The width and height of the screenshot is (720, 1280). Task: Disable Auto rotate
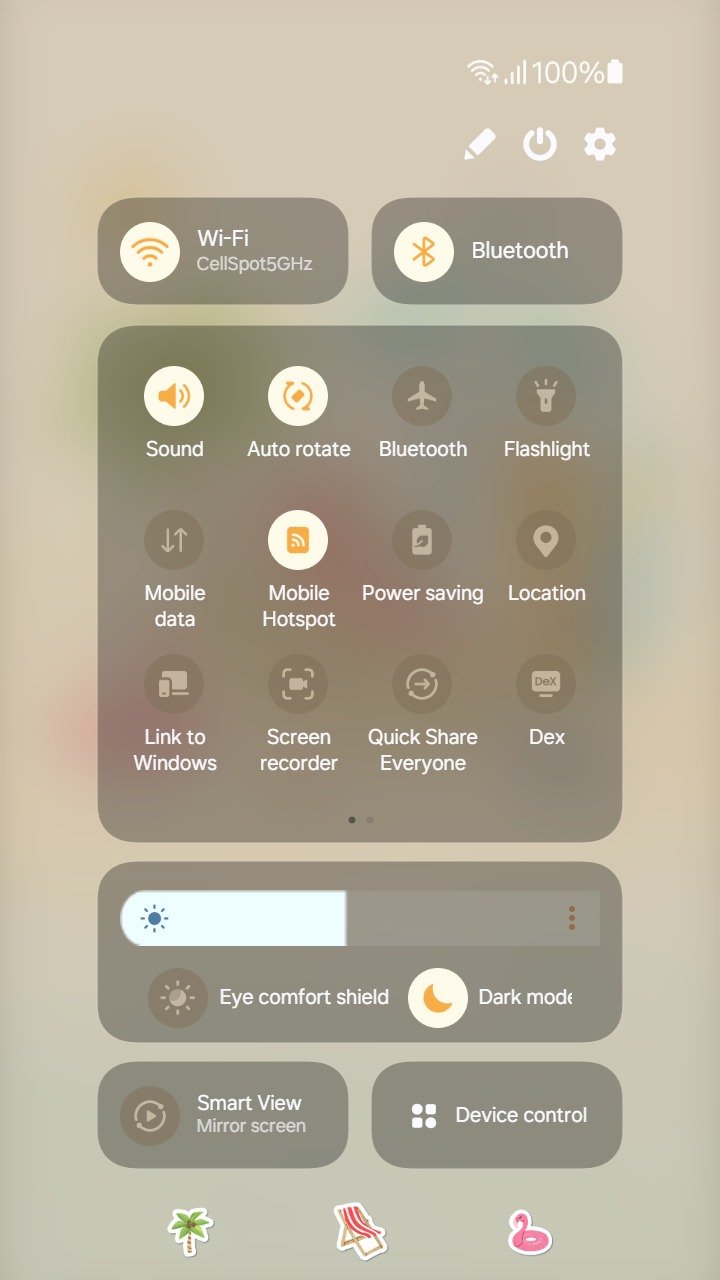(x=298, y=396)
